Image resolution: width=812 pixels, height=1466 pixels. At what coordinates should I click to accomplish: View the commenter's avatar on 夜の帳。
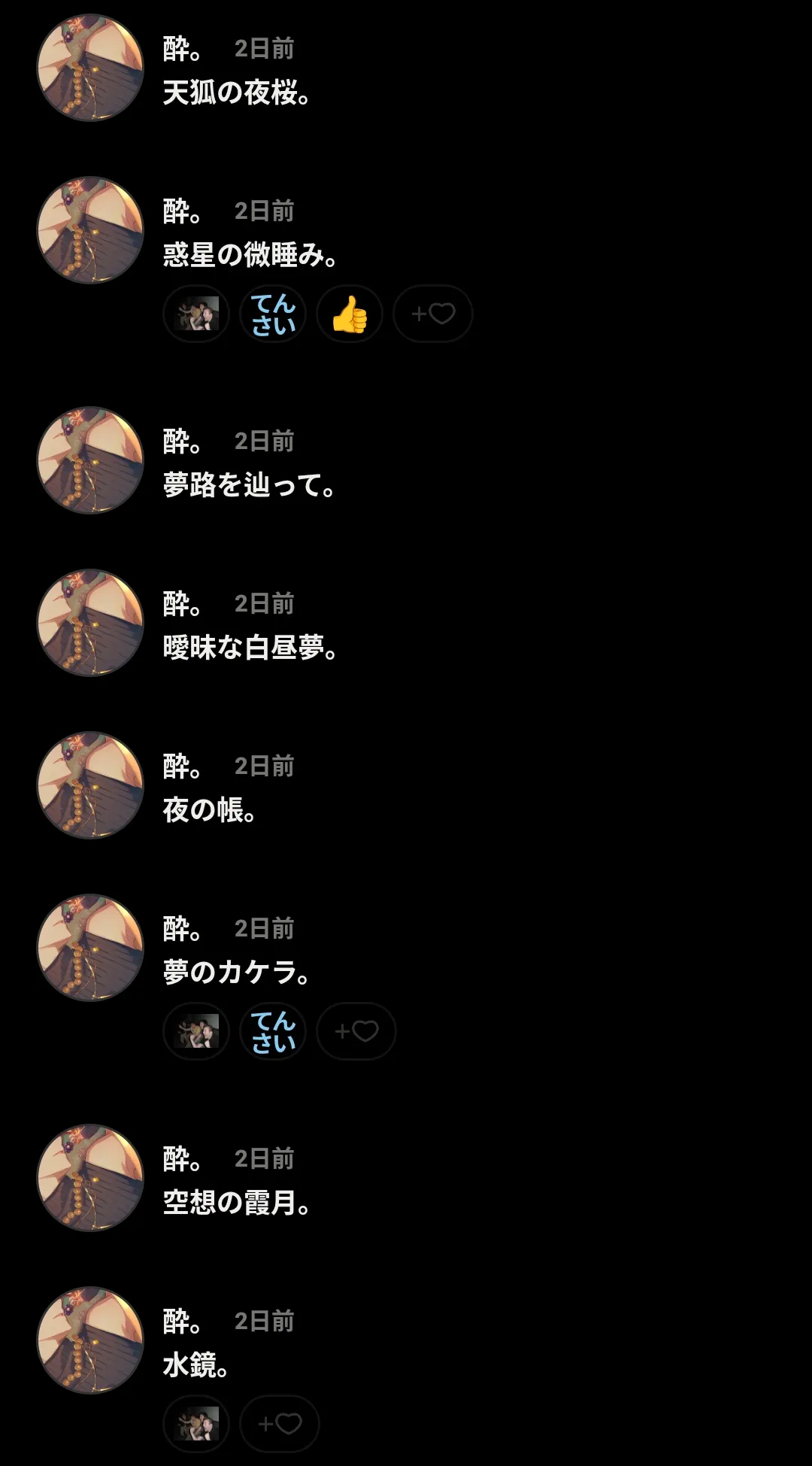(x=90, y=785)
